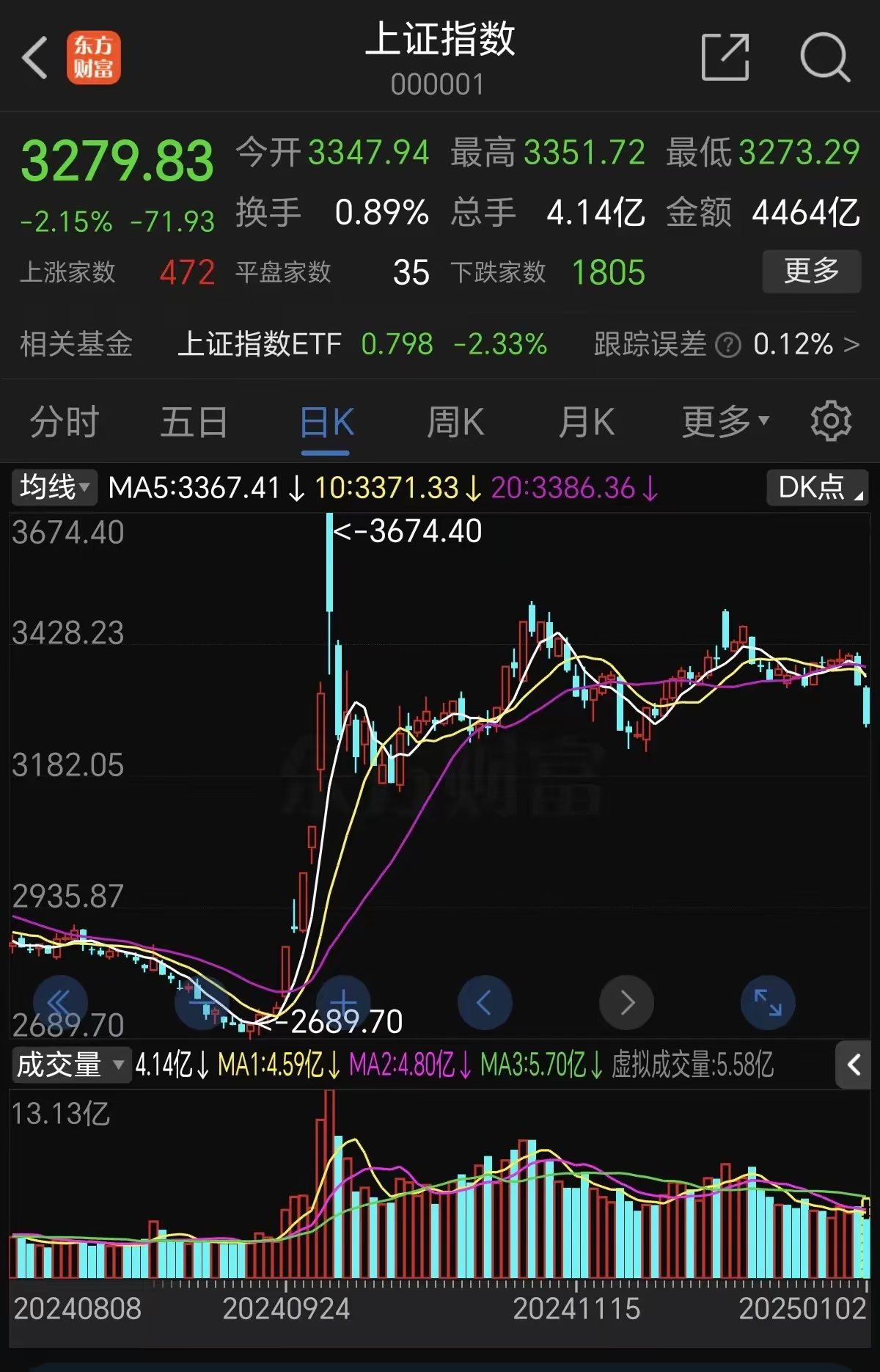Enable DK点 signal overlay
880x1372 pixels.
(816, 486)
